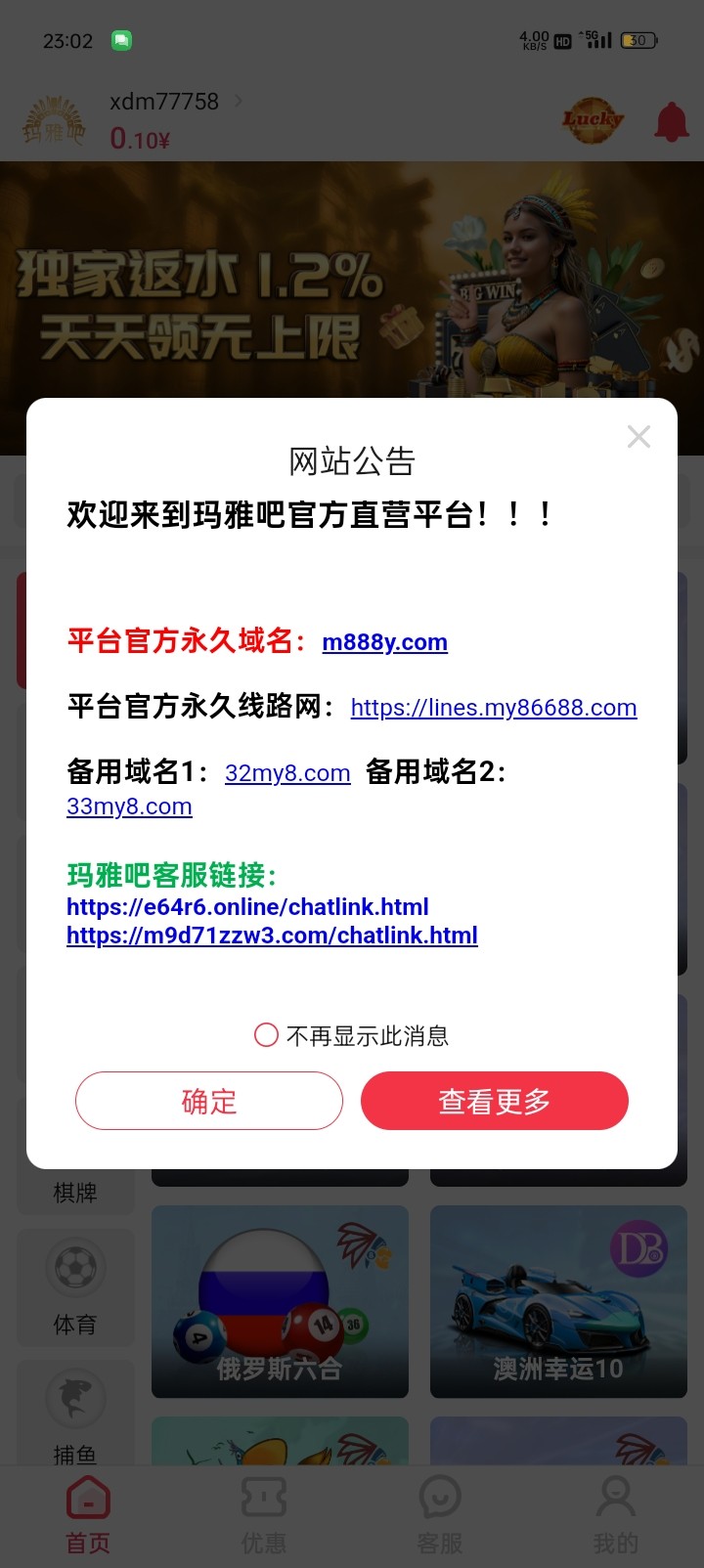This screenshot has height=1568, width=704.
Task: Open the lines.my86688.com link
Action: coord(494,708)
